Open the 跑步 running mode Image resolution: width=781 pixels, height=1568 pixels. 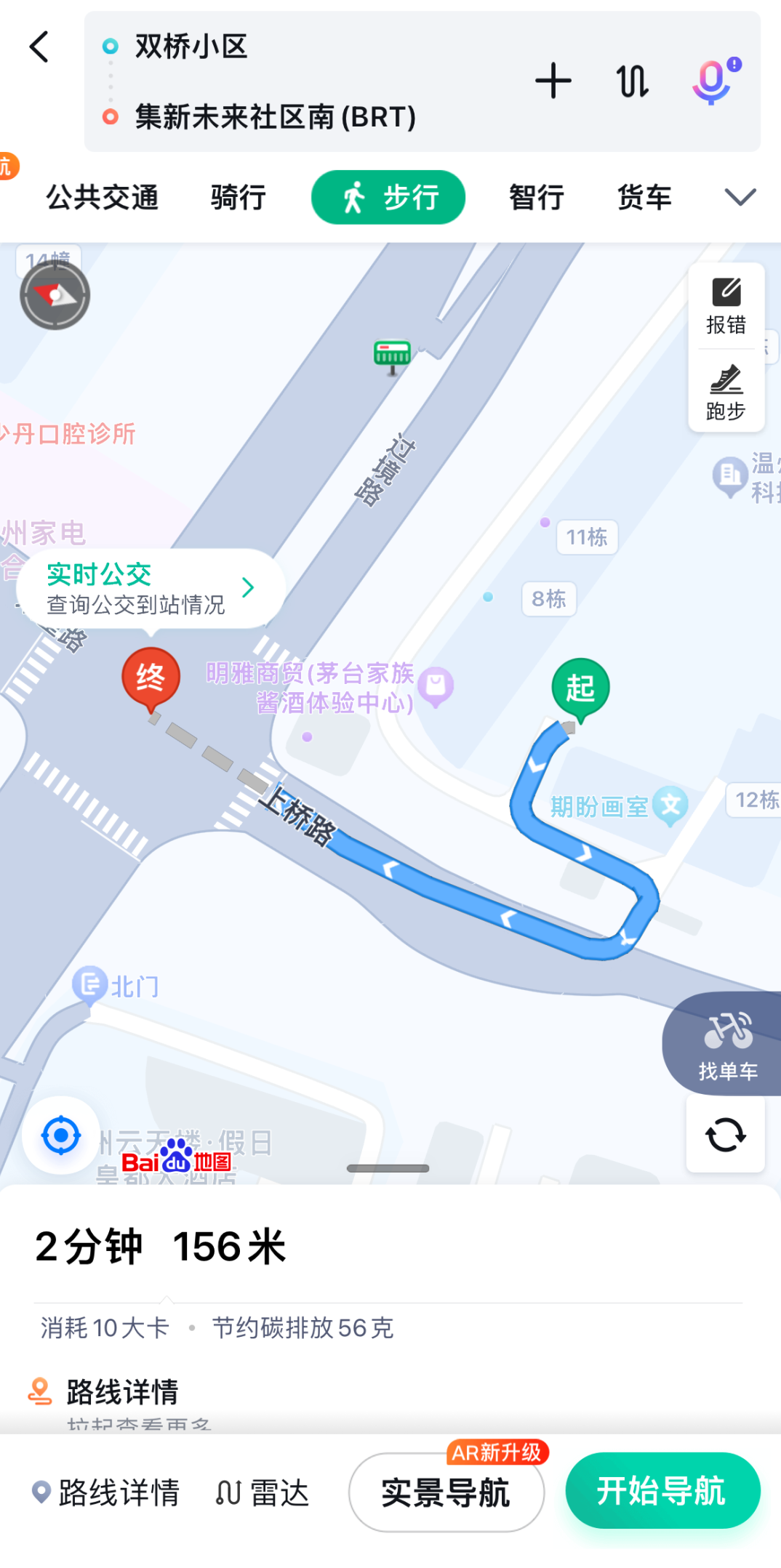pos(726,393)
